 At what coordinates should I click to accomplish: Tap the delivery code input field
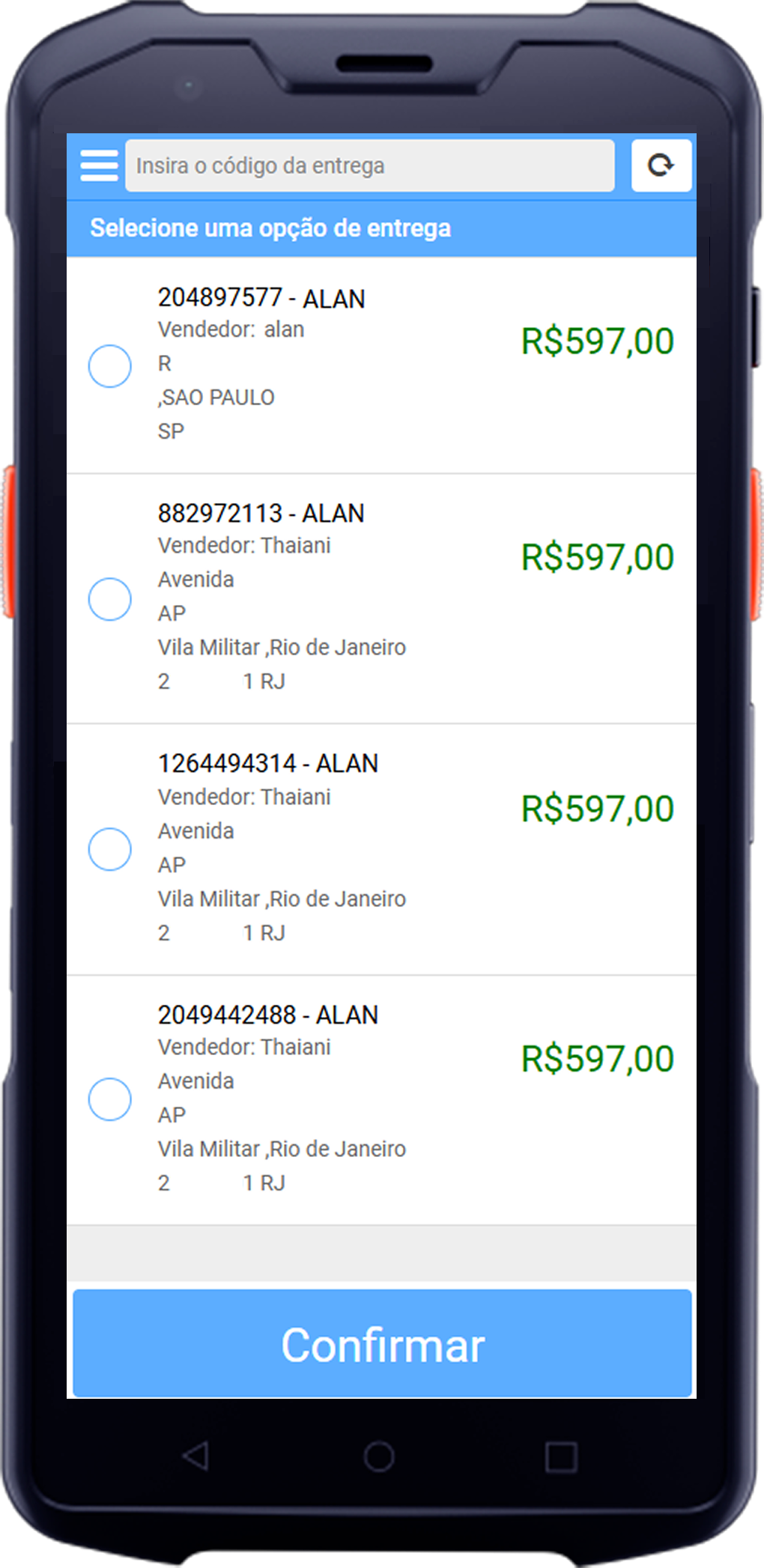pyautogui.click(x=369, y=165)
